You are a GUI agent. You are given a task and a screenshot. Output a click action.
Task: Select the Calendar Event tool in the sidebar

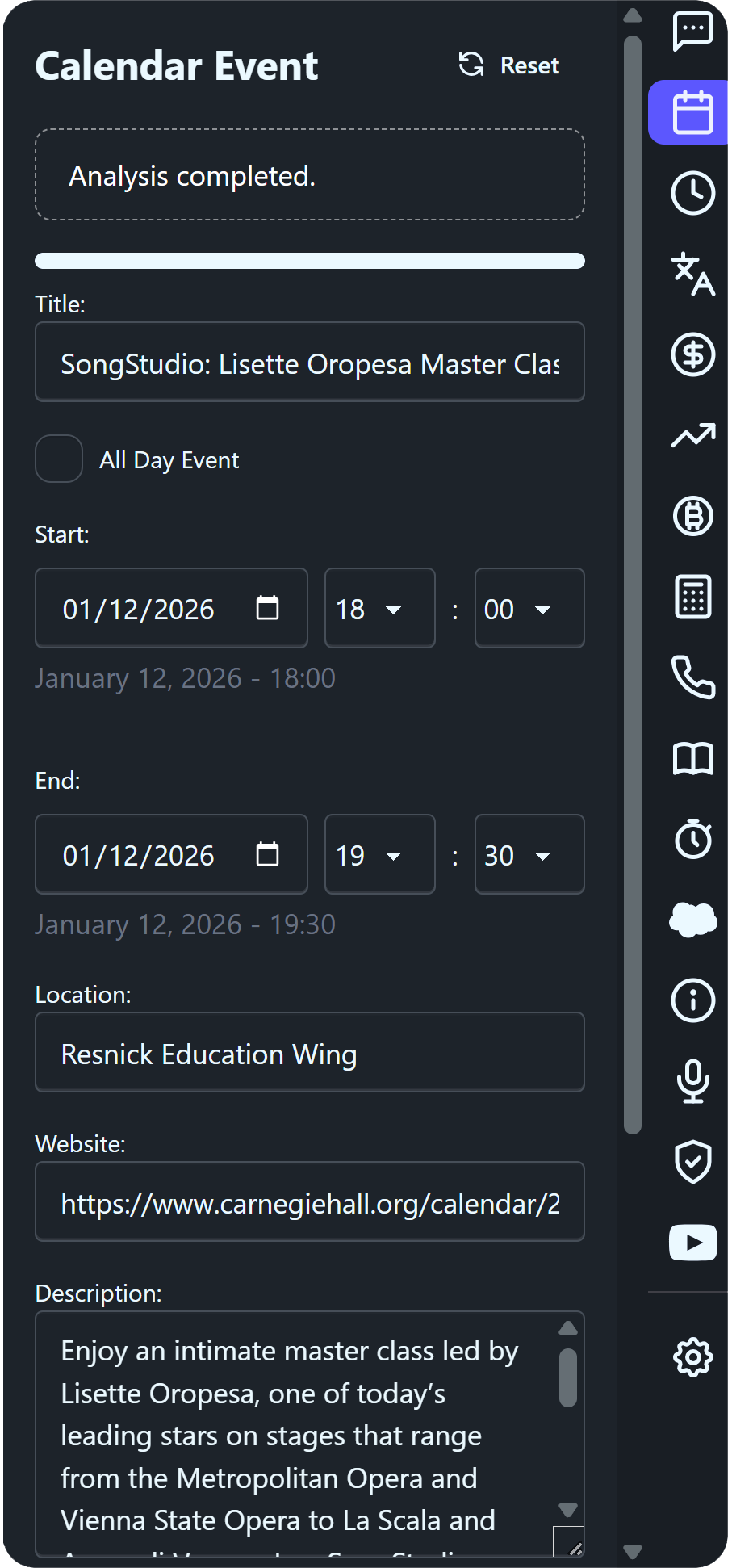(x=692, y=112)
